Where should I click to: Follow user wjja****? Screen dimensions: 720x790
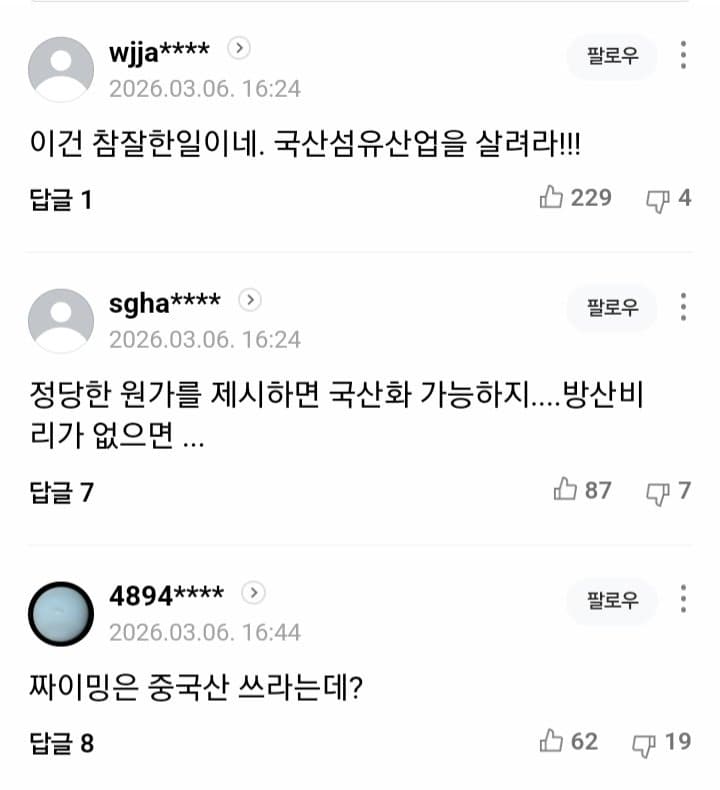tap(612, 56)
